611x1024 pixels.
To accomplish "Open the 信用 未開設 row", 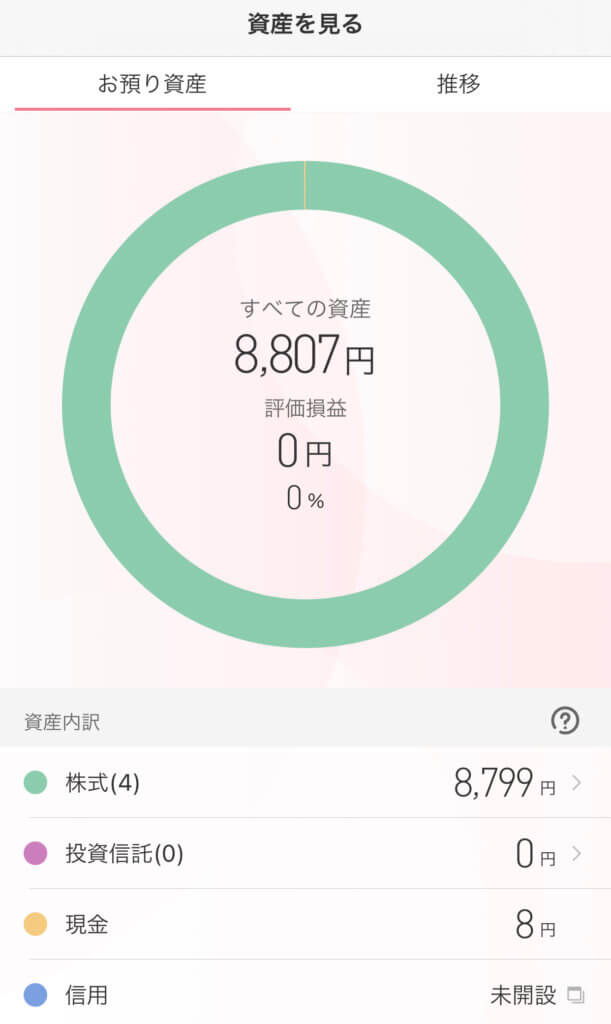I will (305, 995).
